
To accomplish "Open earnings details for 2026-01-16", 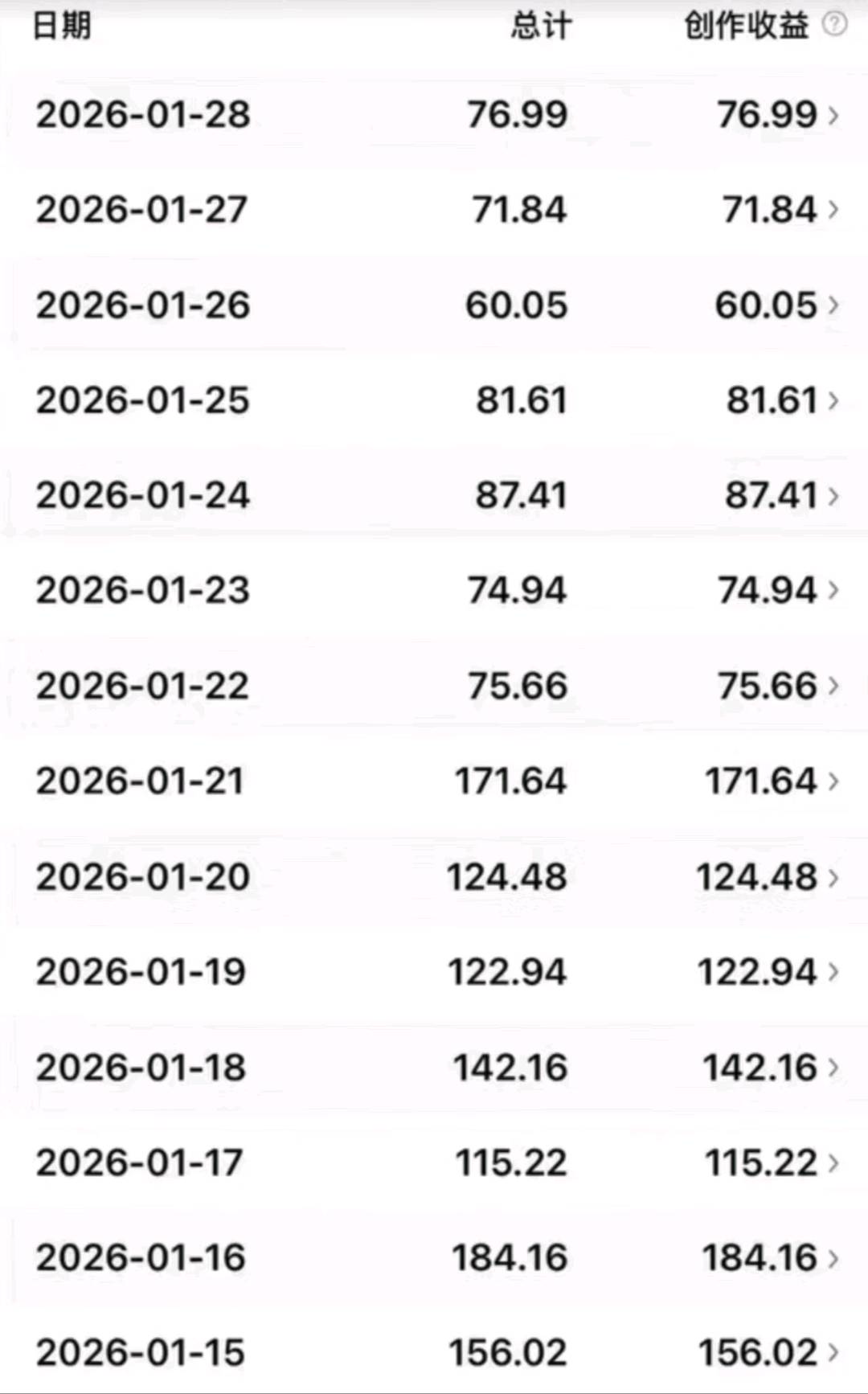I will click(434, 1257).
